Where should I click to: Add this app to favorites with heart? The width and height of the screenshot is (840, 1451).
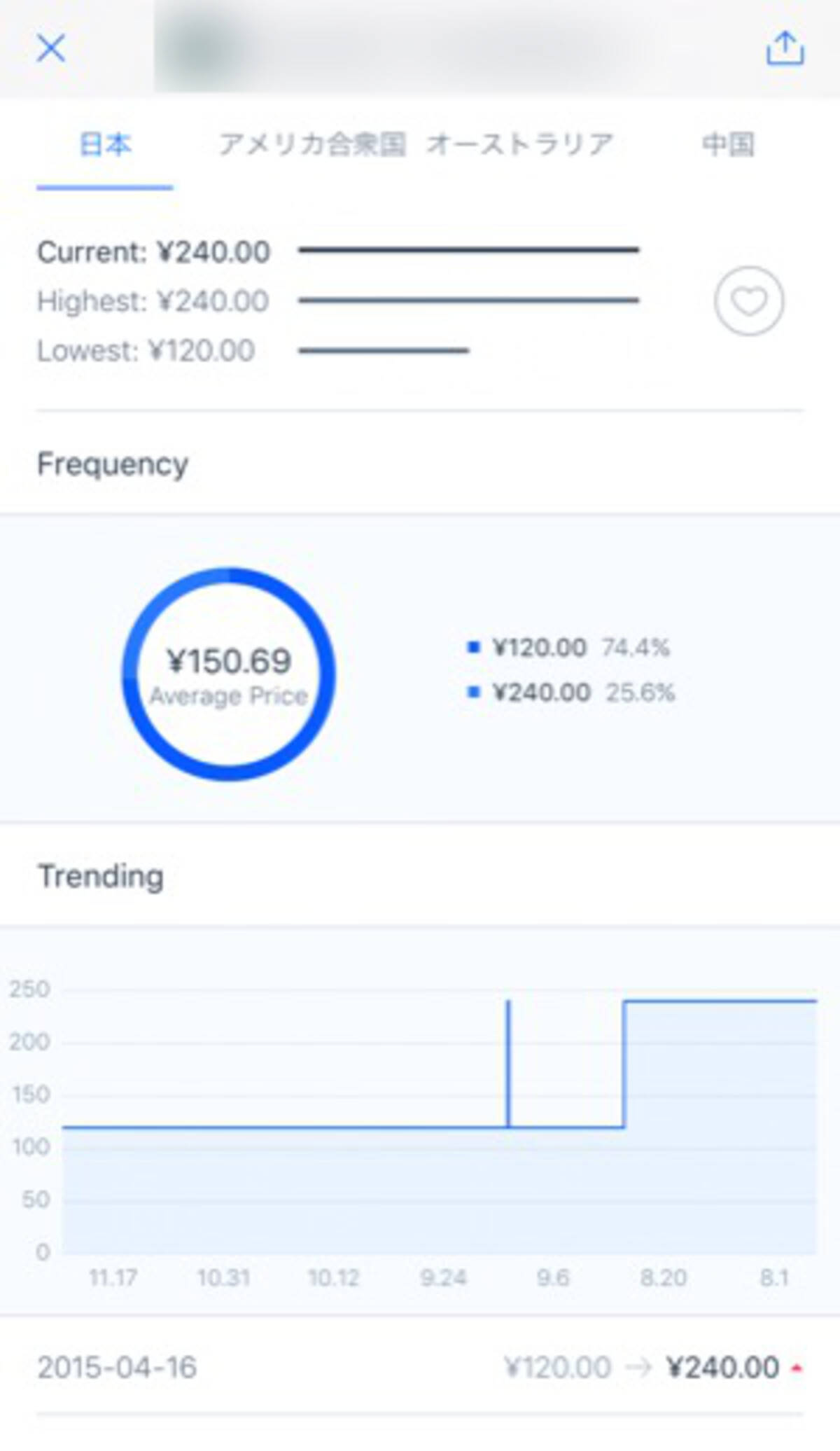pyautogui.click(x=749, y=301)
